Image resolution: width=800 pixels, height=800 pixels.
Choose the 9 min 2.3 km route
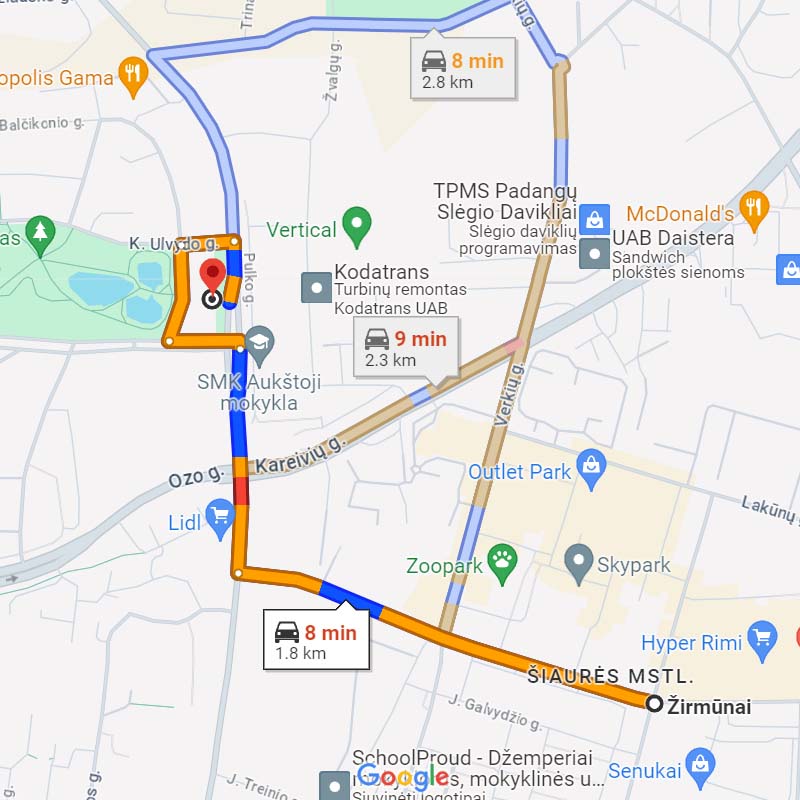(x=406, y=347)
